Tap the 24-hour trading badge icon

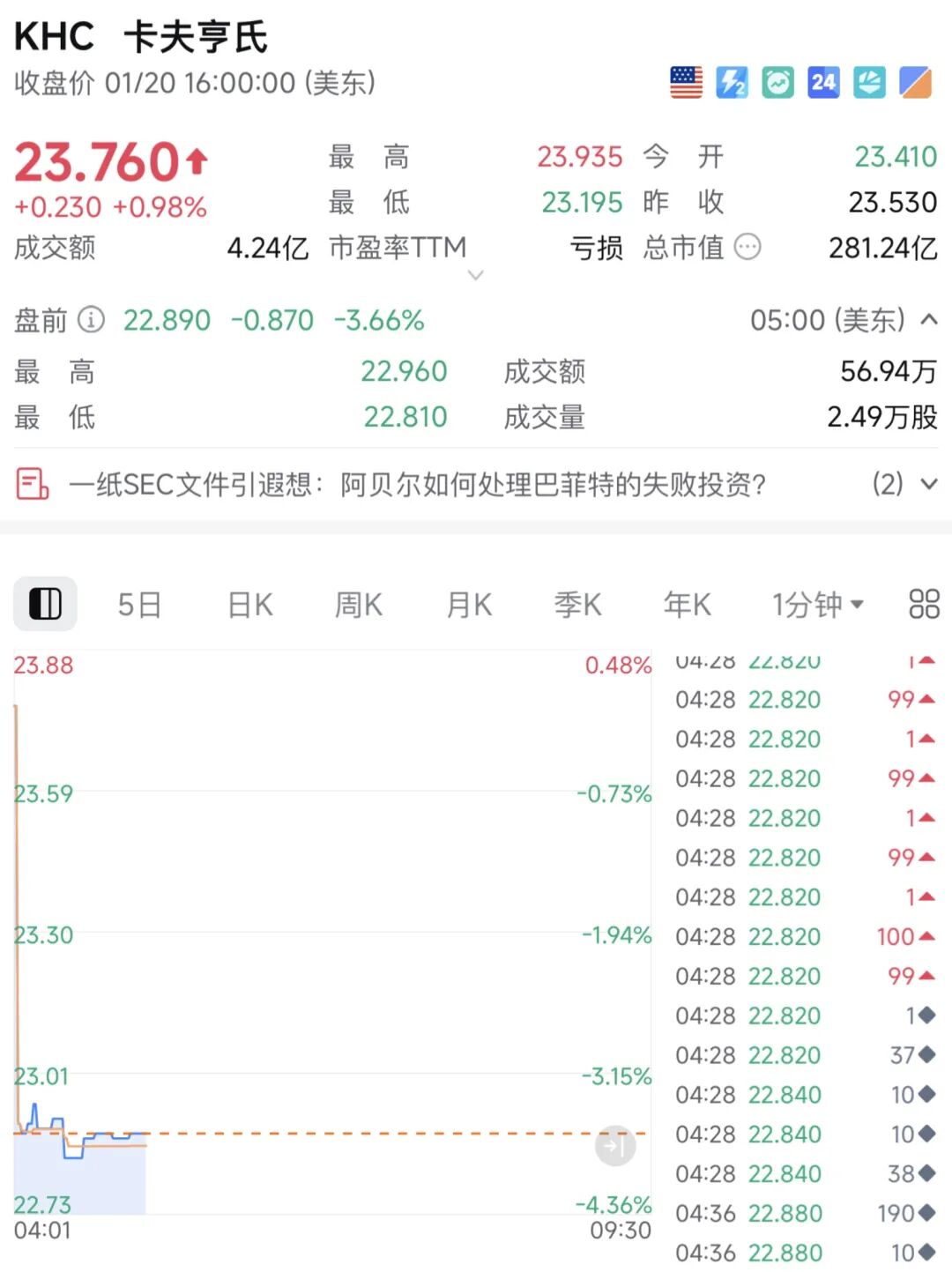pos(823,83)
